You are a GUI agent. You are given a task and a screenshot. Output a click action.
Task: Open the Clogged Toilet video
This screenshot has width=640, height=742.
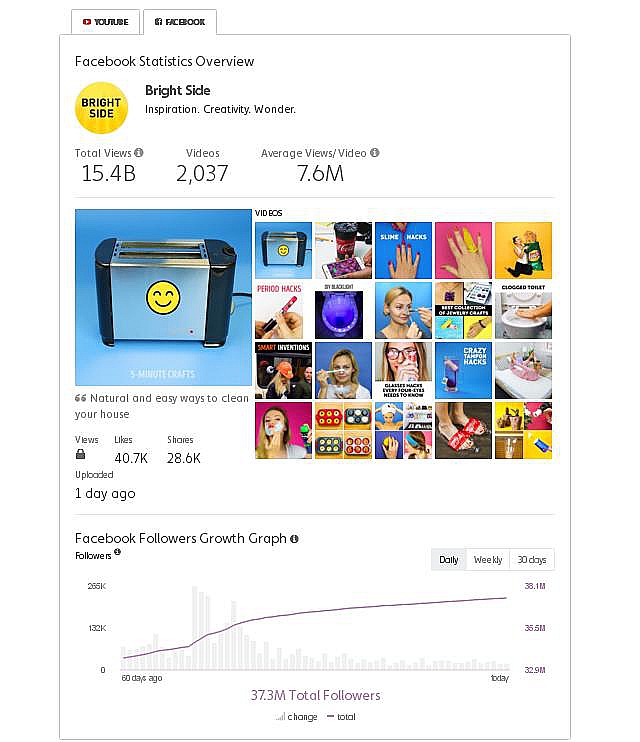(x=523, y=310)
